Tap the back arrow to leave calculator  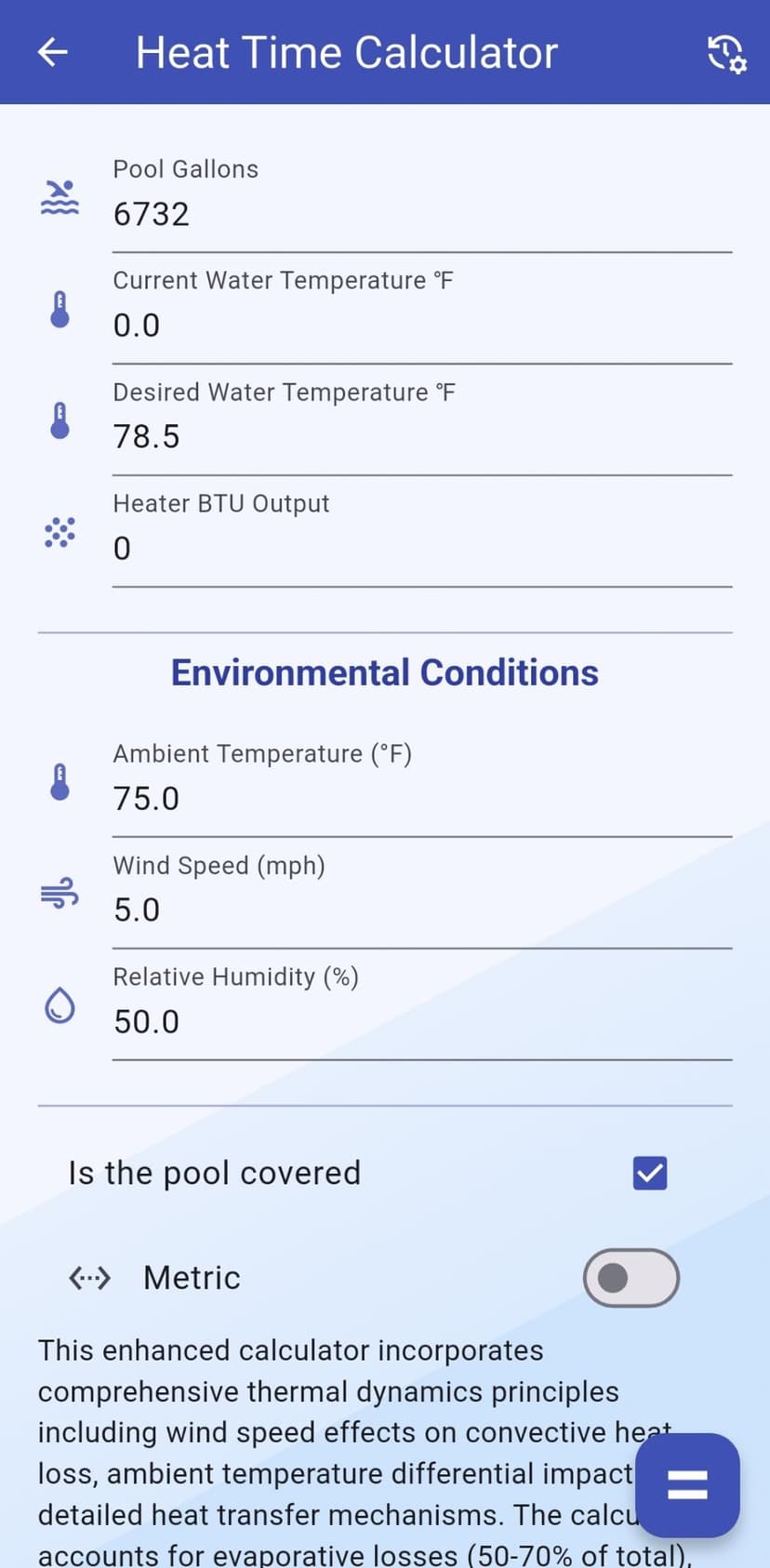coord(51,53)
